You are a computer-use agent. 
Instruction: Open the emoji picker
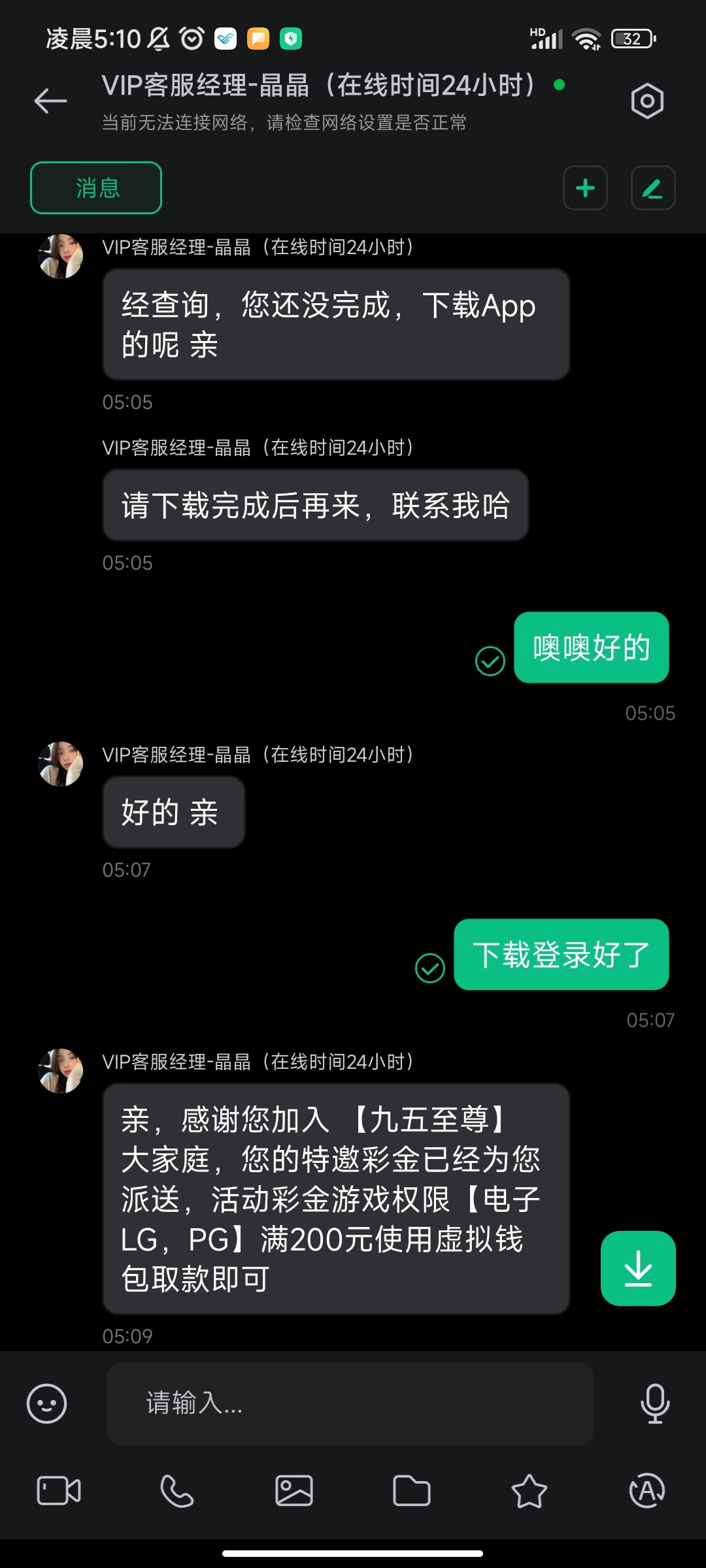pyautogui.click(x=46, y=1403)
